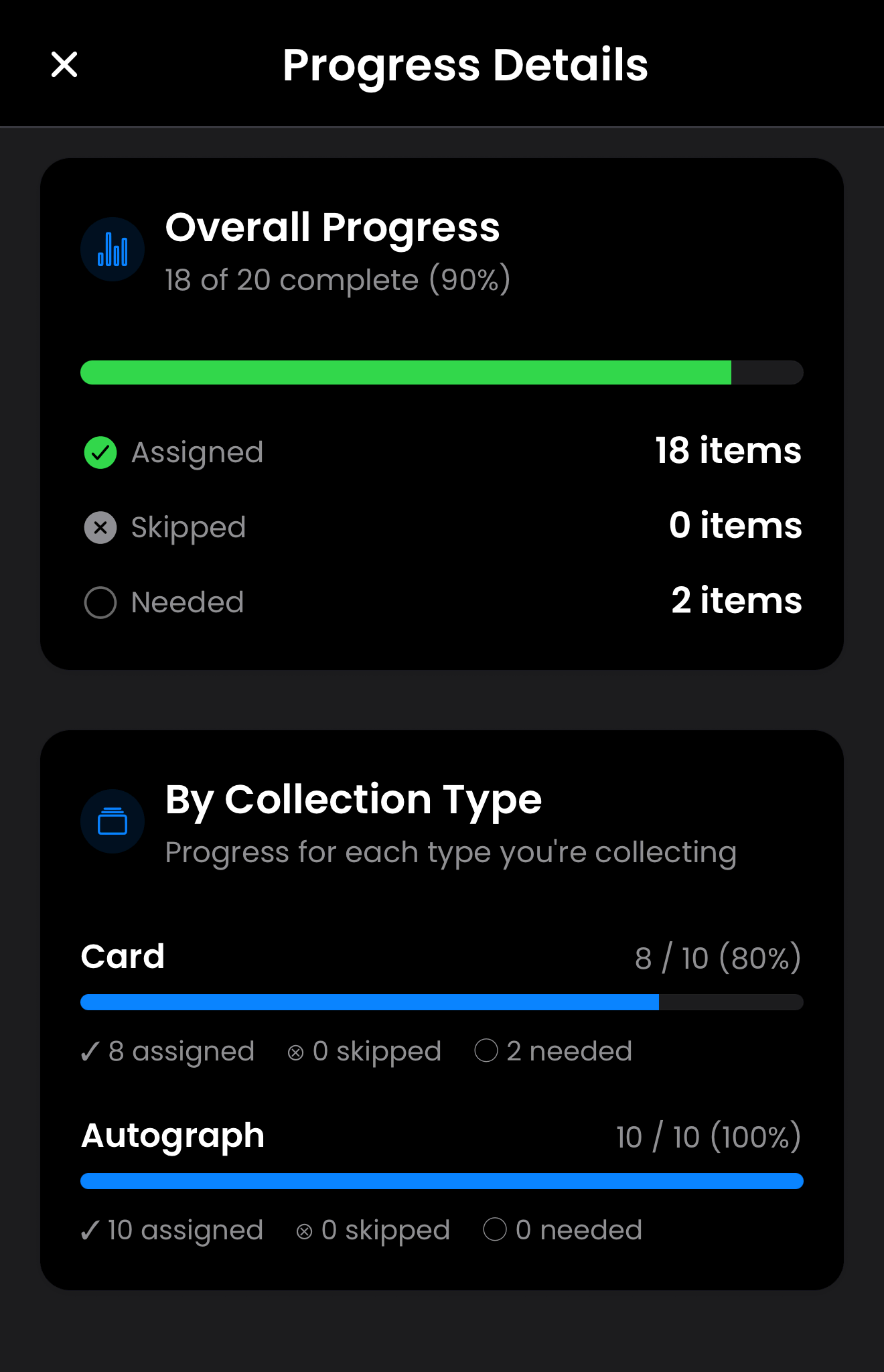884x1372 pixels.
Task: Click the collection stack icon beside By Collection Type
Action: 112,822
